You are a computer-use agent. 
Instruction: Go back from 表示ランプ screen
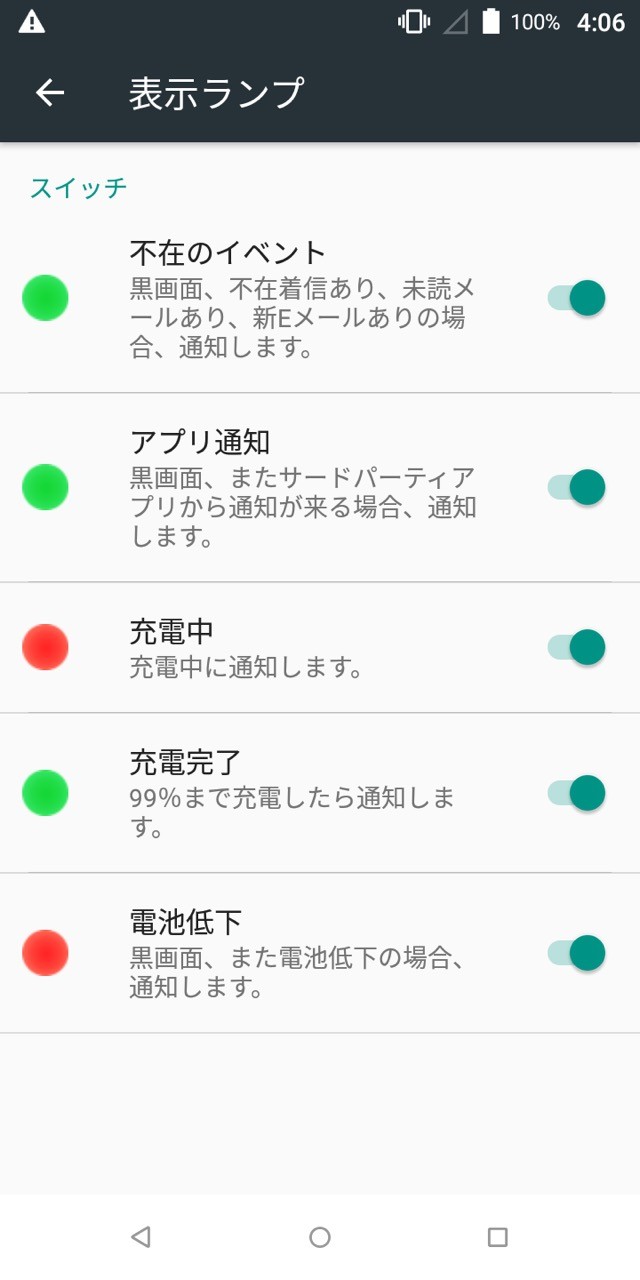(50, 93)
